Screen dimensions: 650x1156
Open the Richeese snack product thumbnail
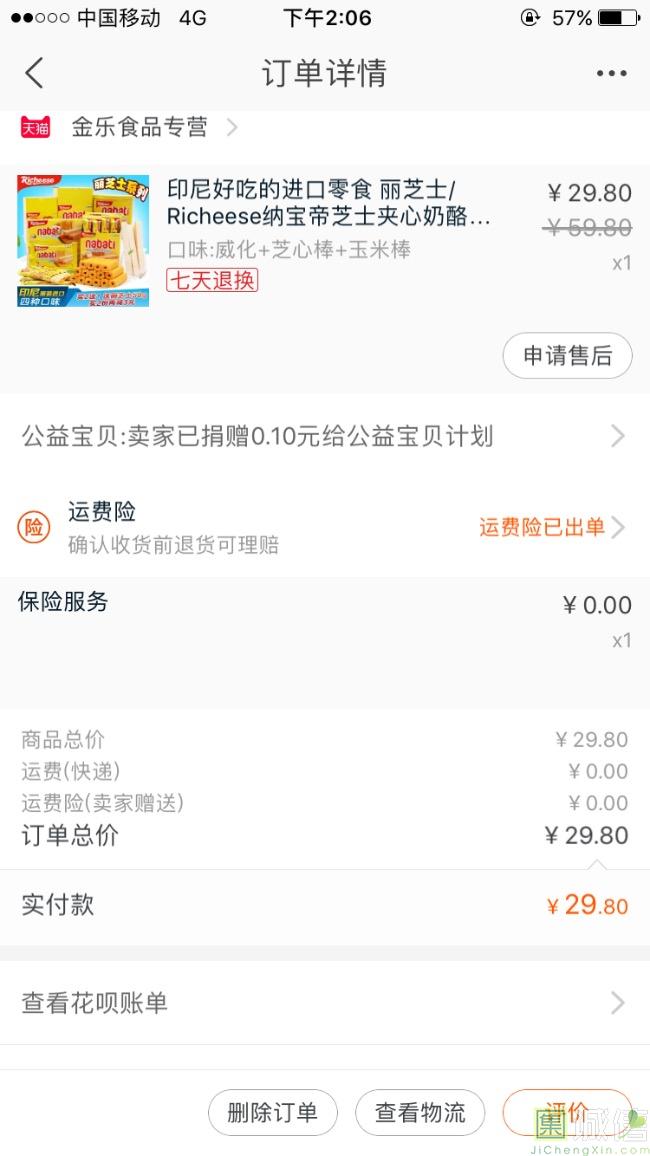tap(83, 240)
